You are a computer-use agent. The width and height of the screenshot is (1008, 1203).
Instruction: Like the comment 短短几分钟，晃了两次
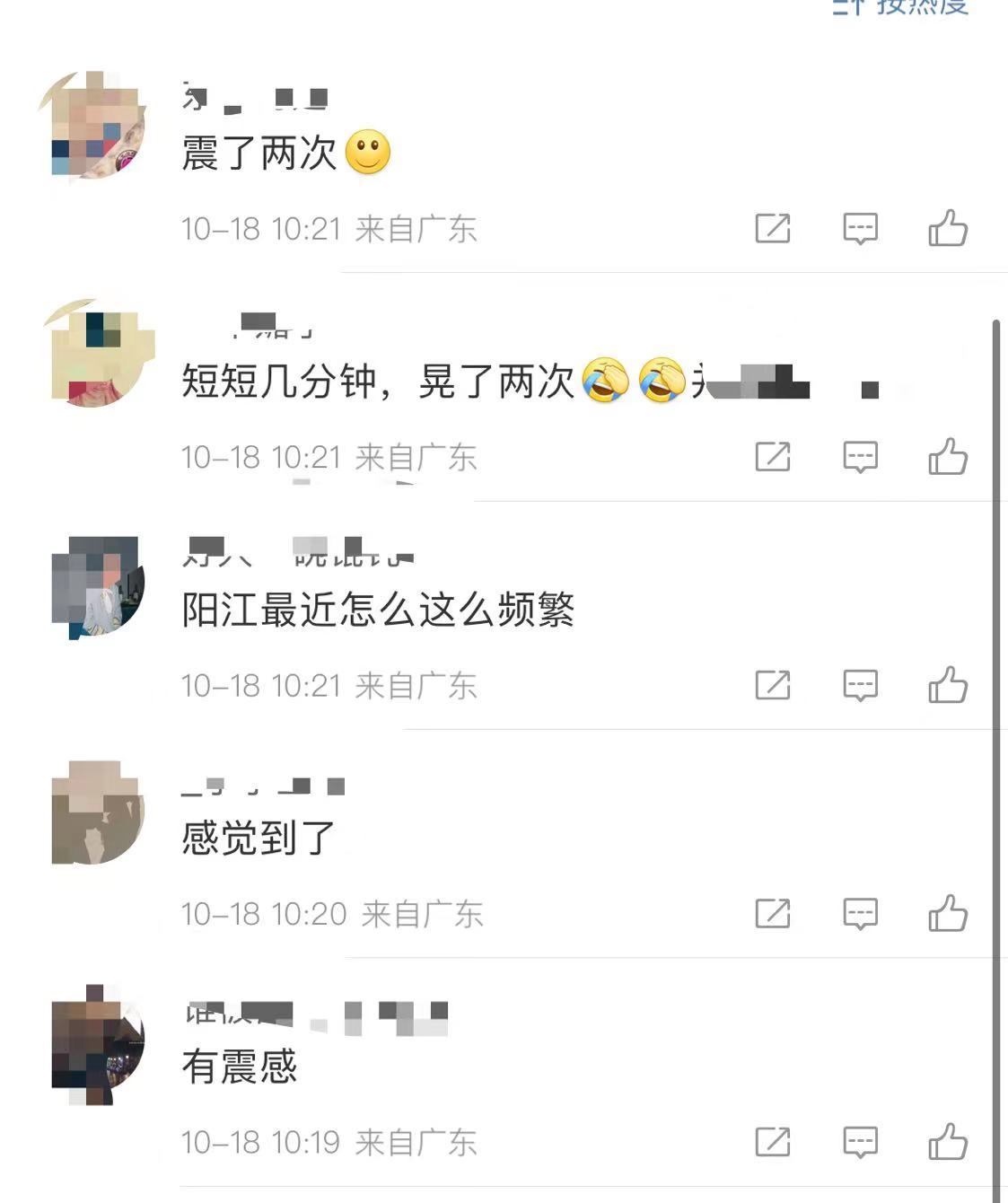point(948,457)
